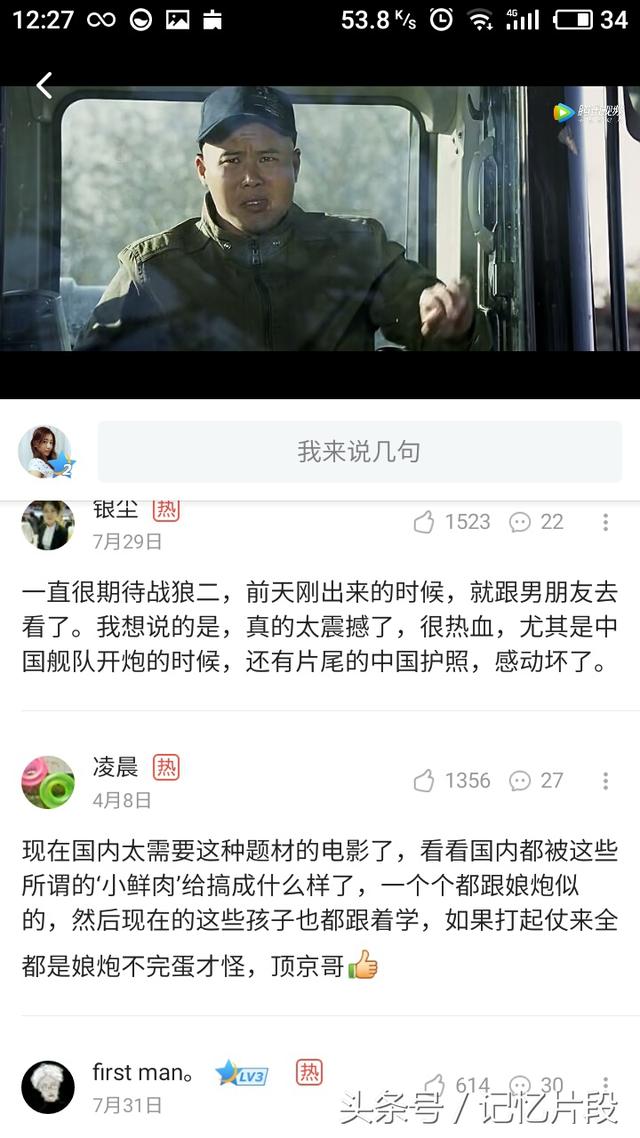This screenshot has height=1138, width=640.
Task: Open 银尘's profile avatar
Action: [x=48, y=524]
